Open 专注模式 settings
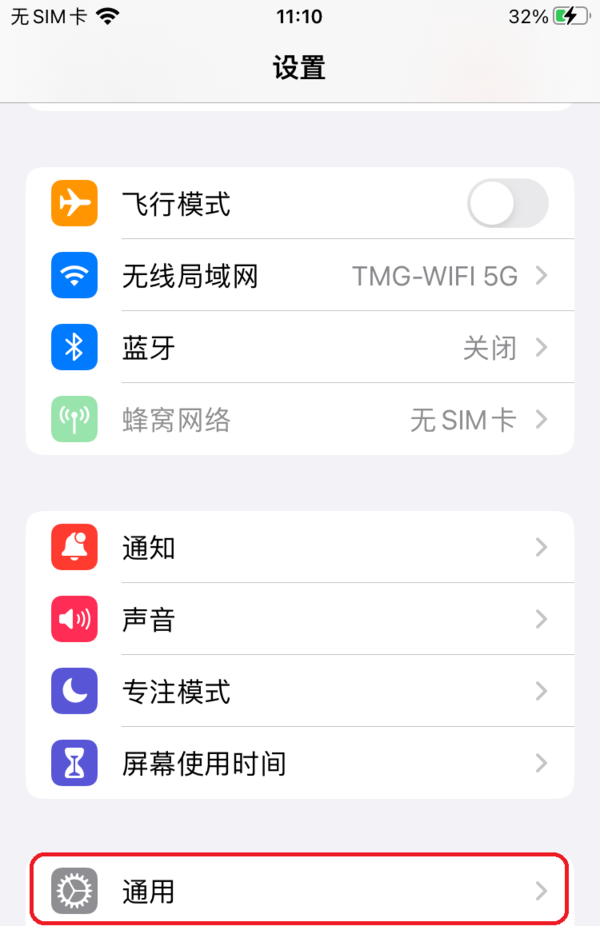600x926 pixels. [300, 692]
